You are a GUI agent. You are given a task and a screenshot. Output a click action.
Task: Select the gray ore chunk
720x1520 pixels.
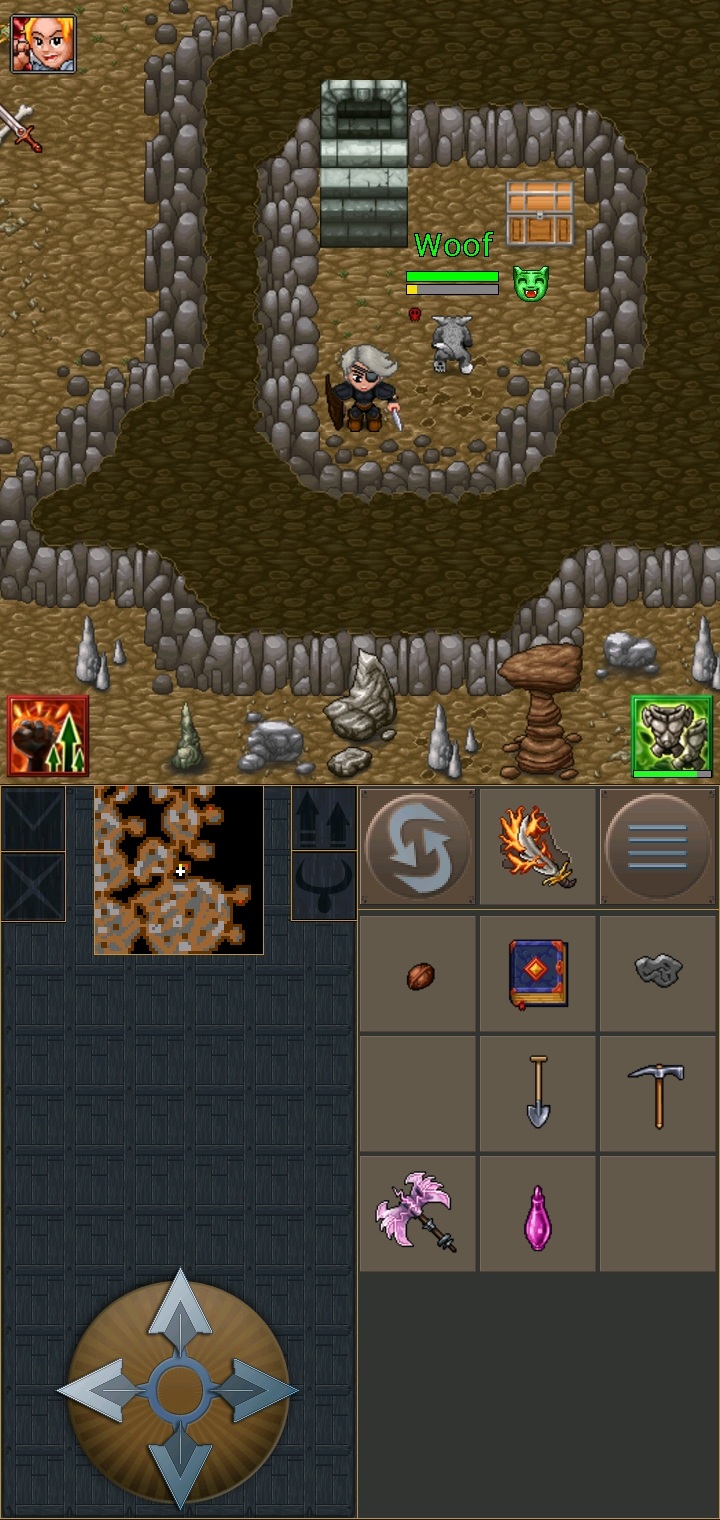pyautogui.click(x=658, y=968)
